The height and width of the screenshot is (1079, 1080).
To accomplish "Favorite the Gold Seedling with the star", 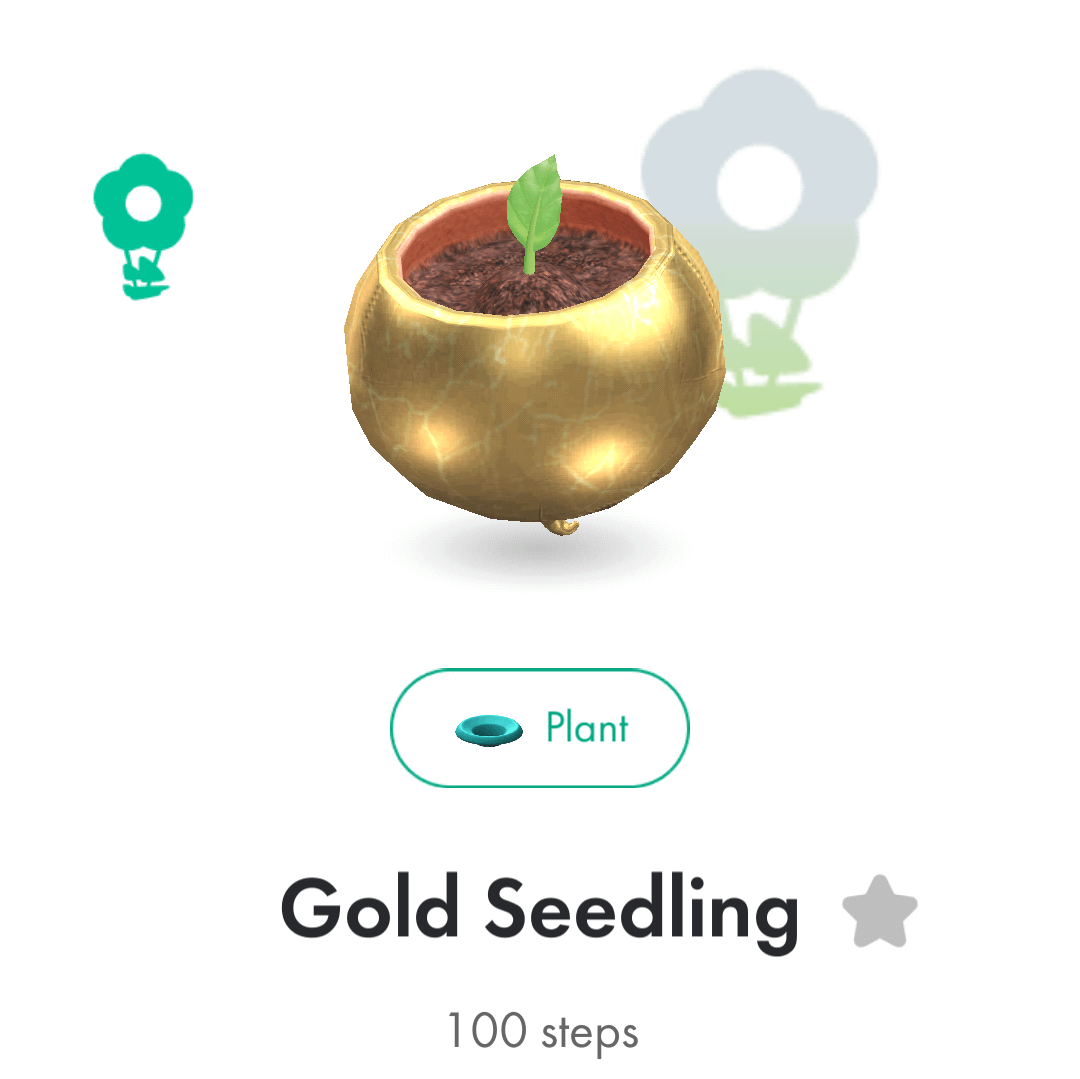I will [879, 911].
